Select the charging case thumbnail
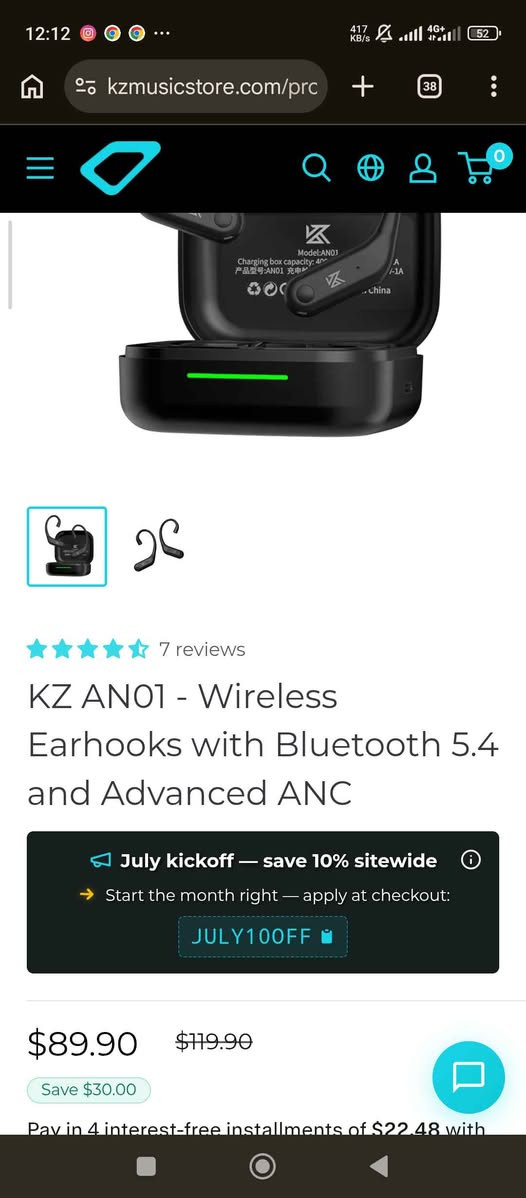Image resolution: width=526 pixels, height=1198 pixels. click(67, 546)
